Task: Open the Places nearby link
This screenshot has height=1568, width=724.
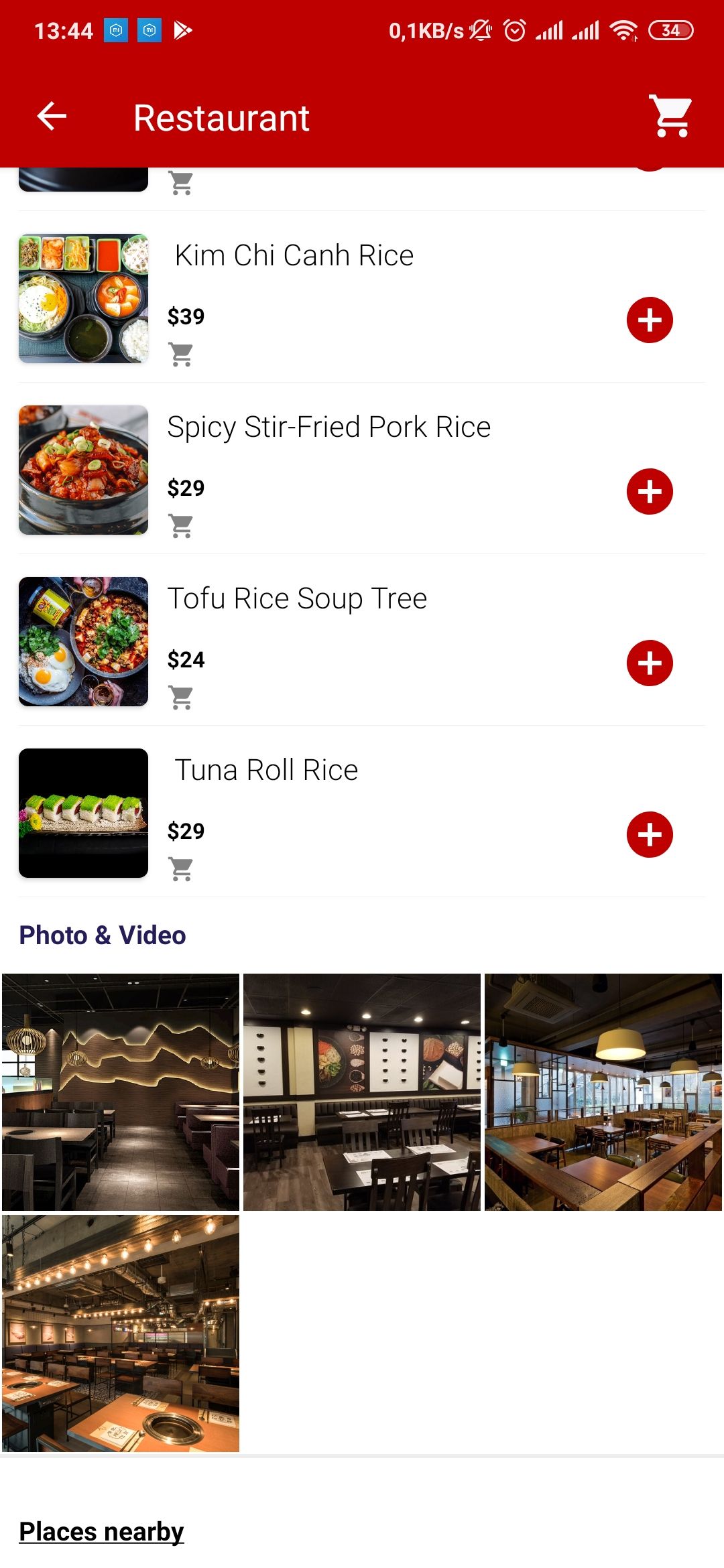Action: tap(101, 1531)
